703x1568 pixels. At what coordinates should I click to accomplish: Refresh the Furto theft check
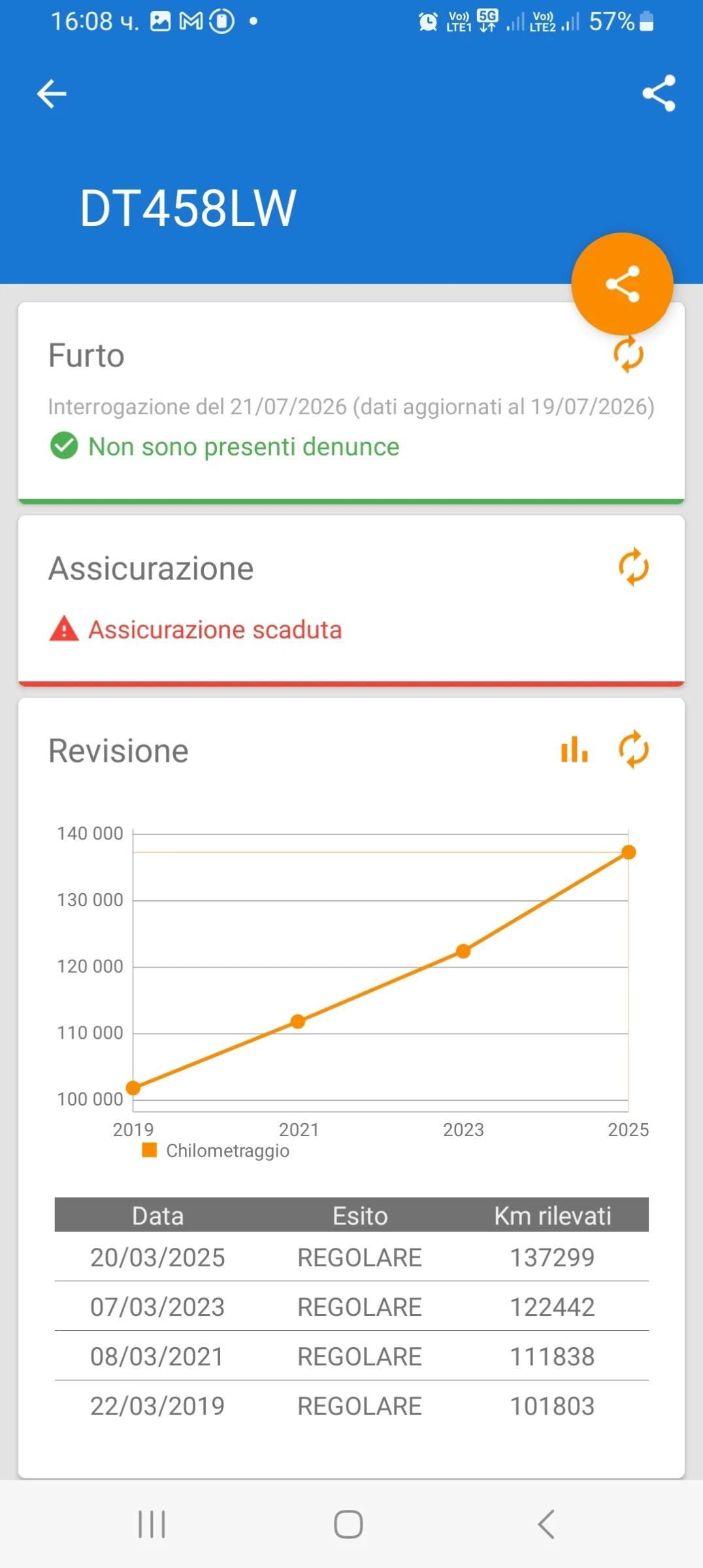pos(629,354)
